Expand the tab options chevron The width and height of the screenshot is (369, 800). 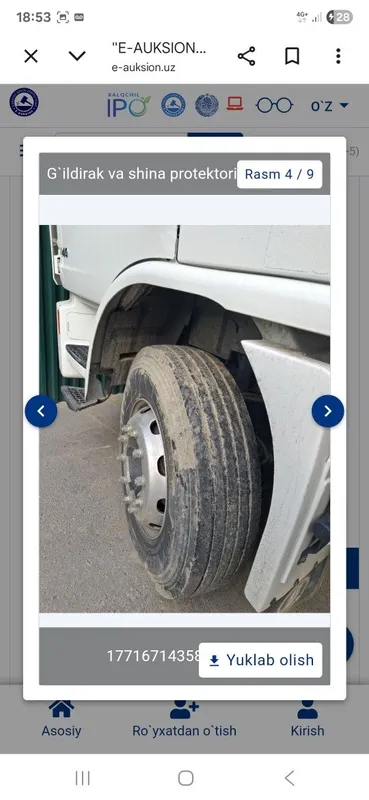(77, 56)
